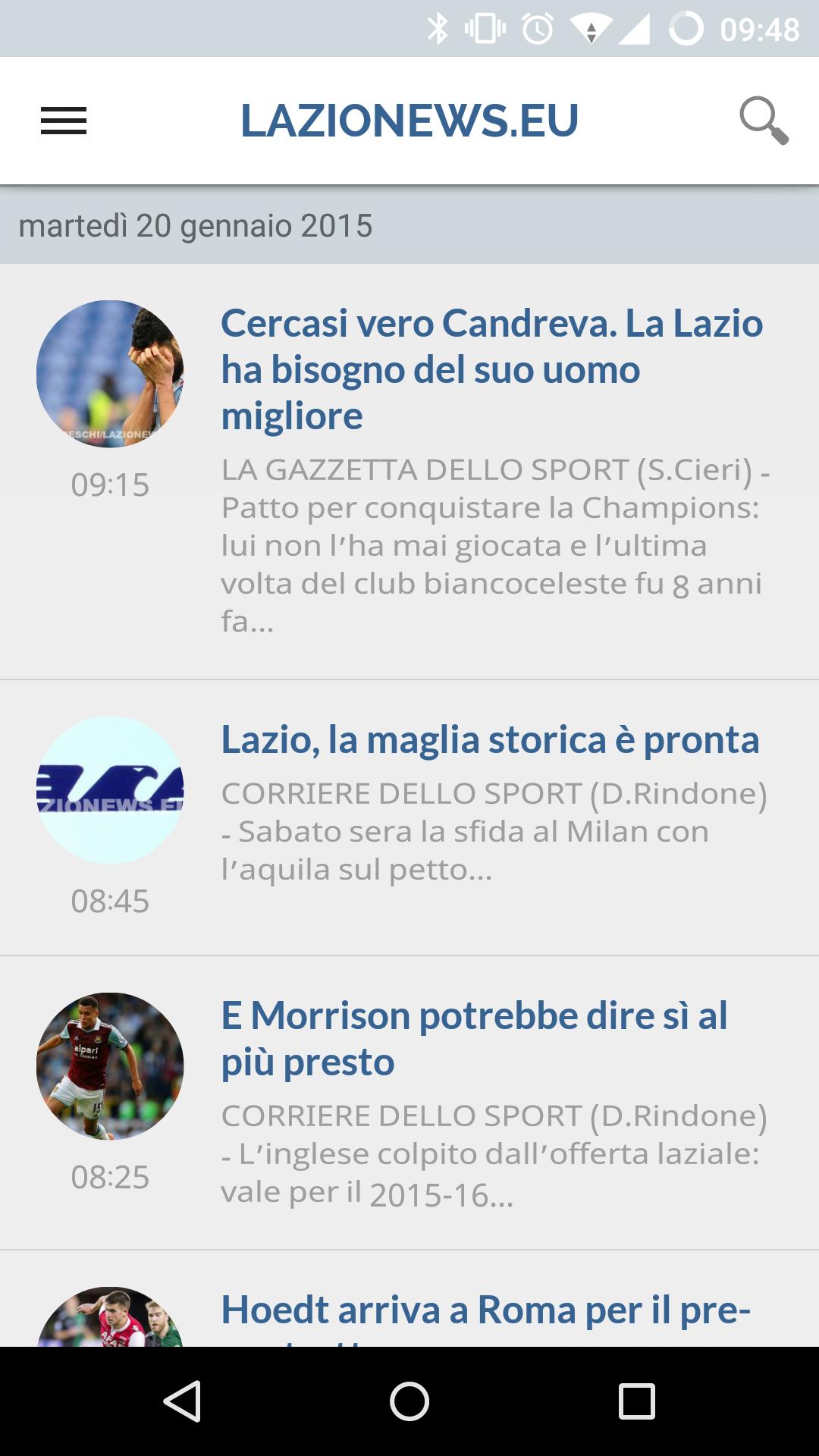This screenshot has width=819, height=1456.
Task: Tap the search icon
Action: [765, 121]
